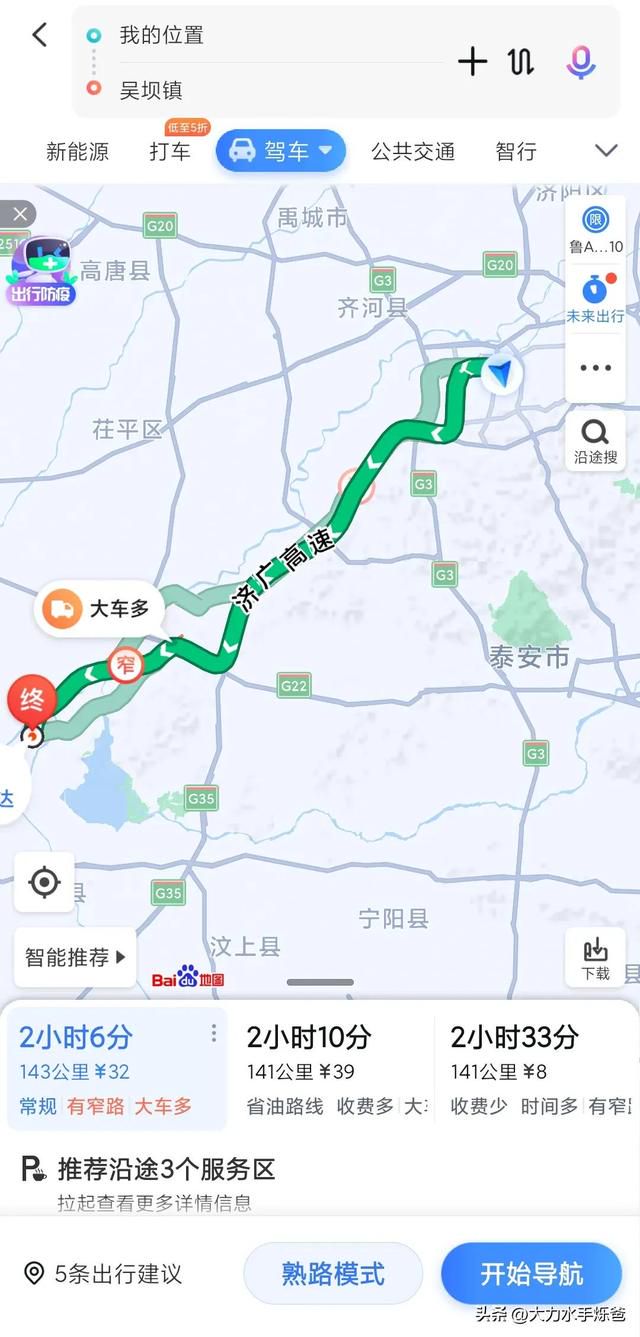Add a waypoint with the plus icon

click(472, 62)
